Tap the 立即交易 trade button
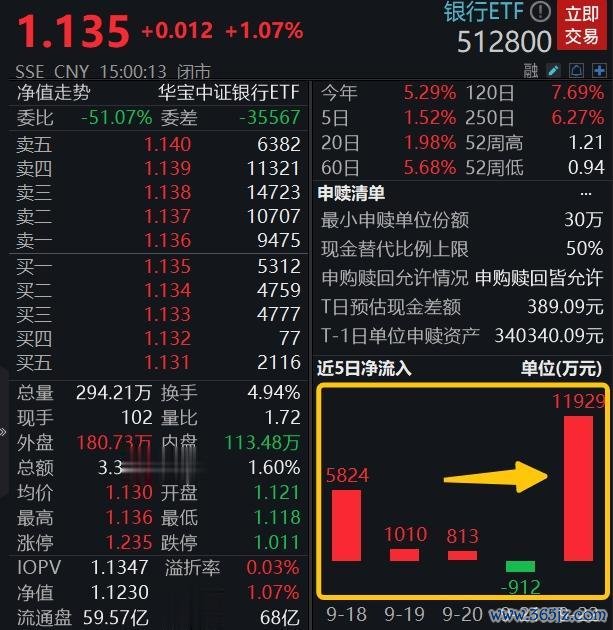 [x=583, y=25]
